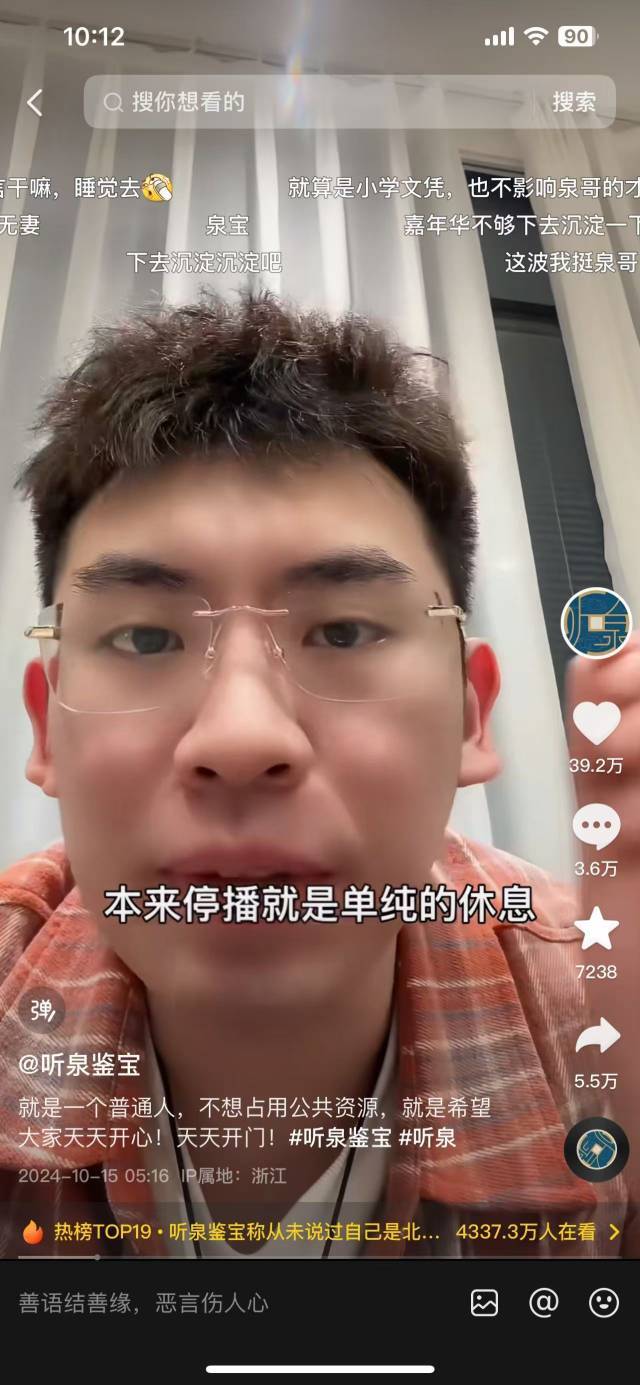Share the video via the arrow icon
The image size is (640, 1385).
[x=596, y=1038]
